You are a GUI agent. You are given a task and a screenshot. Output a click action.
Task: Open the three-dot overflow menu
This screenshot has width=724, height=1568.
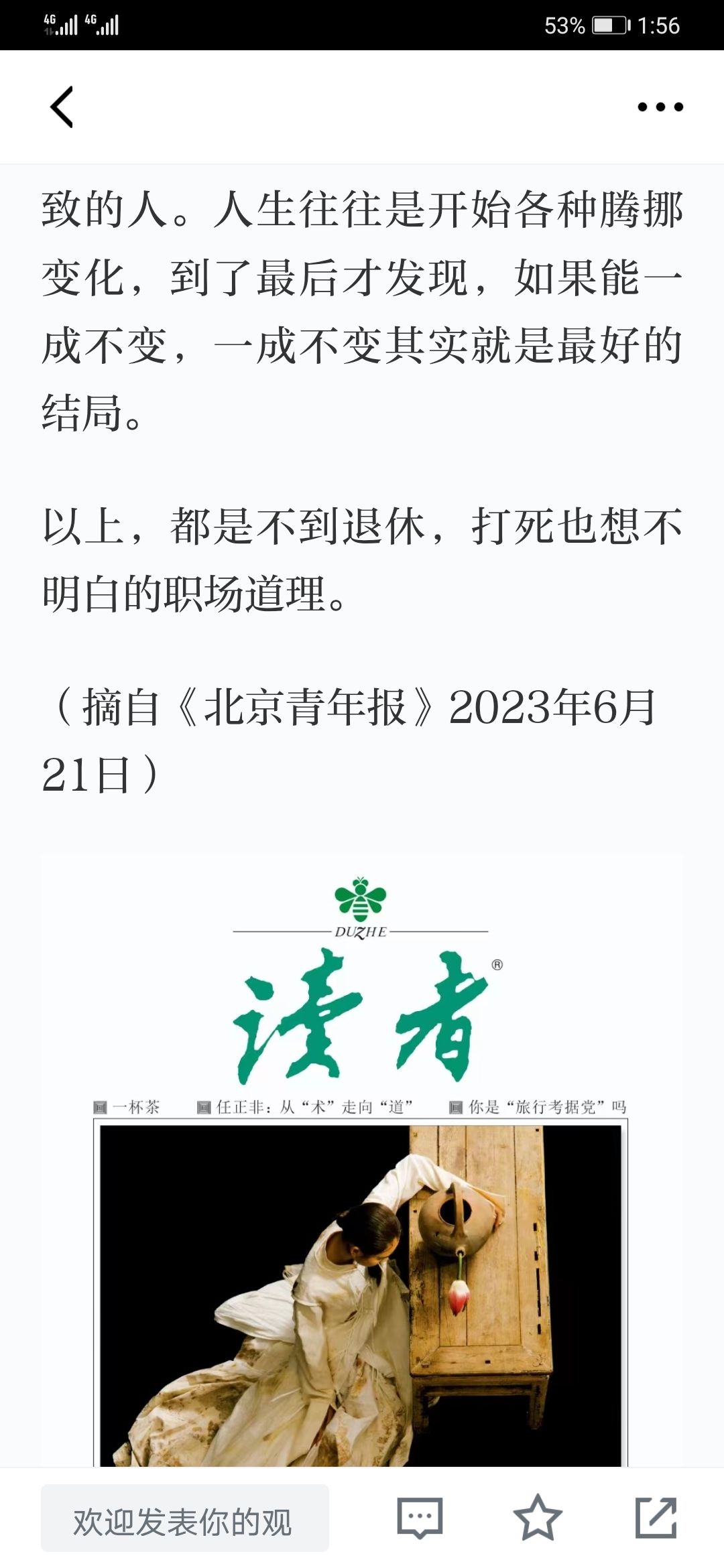[660, 107]
